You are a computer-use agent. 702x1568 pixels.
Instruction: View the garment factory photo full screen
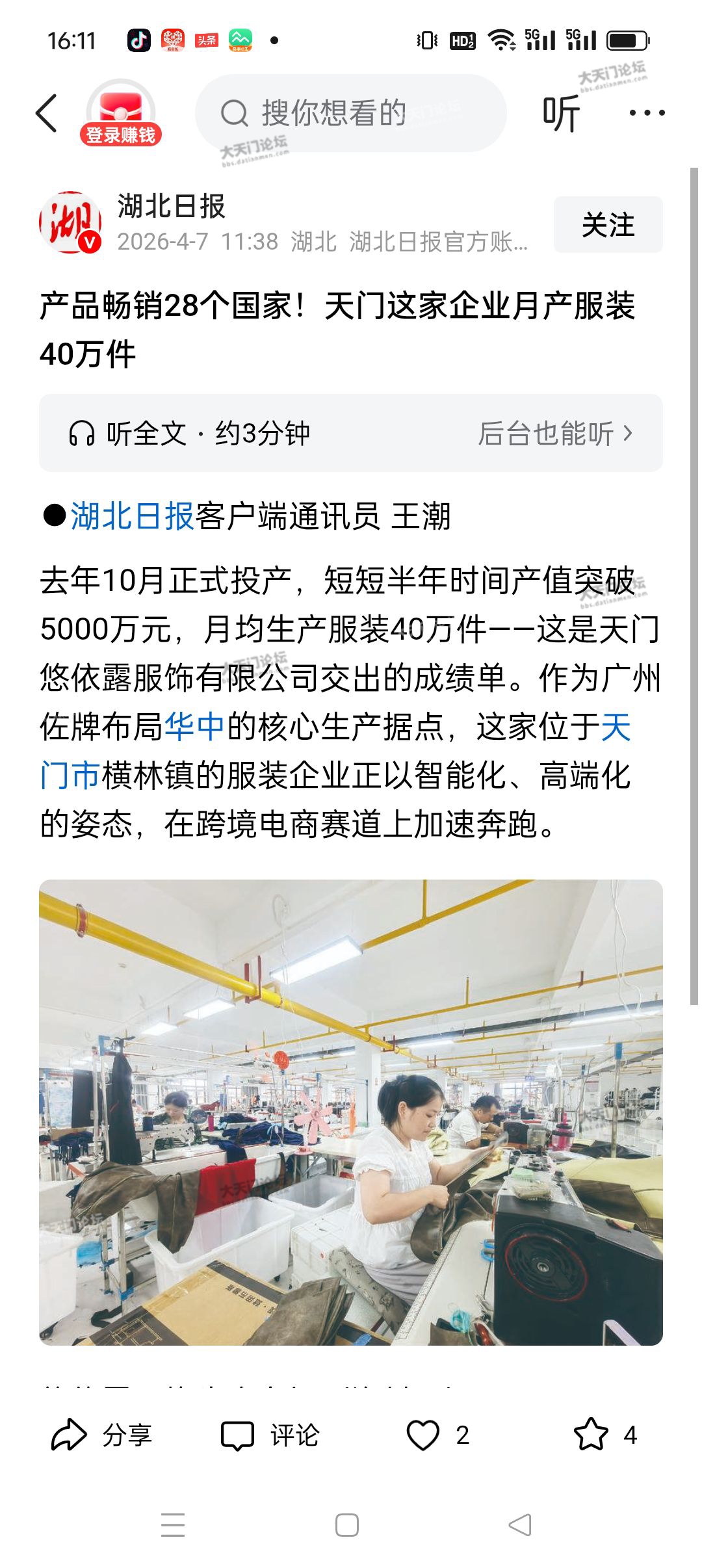pyautogui.click(x=351, y=1112)
